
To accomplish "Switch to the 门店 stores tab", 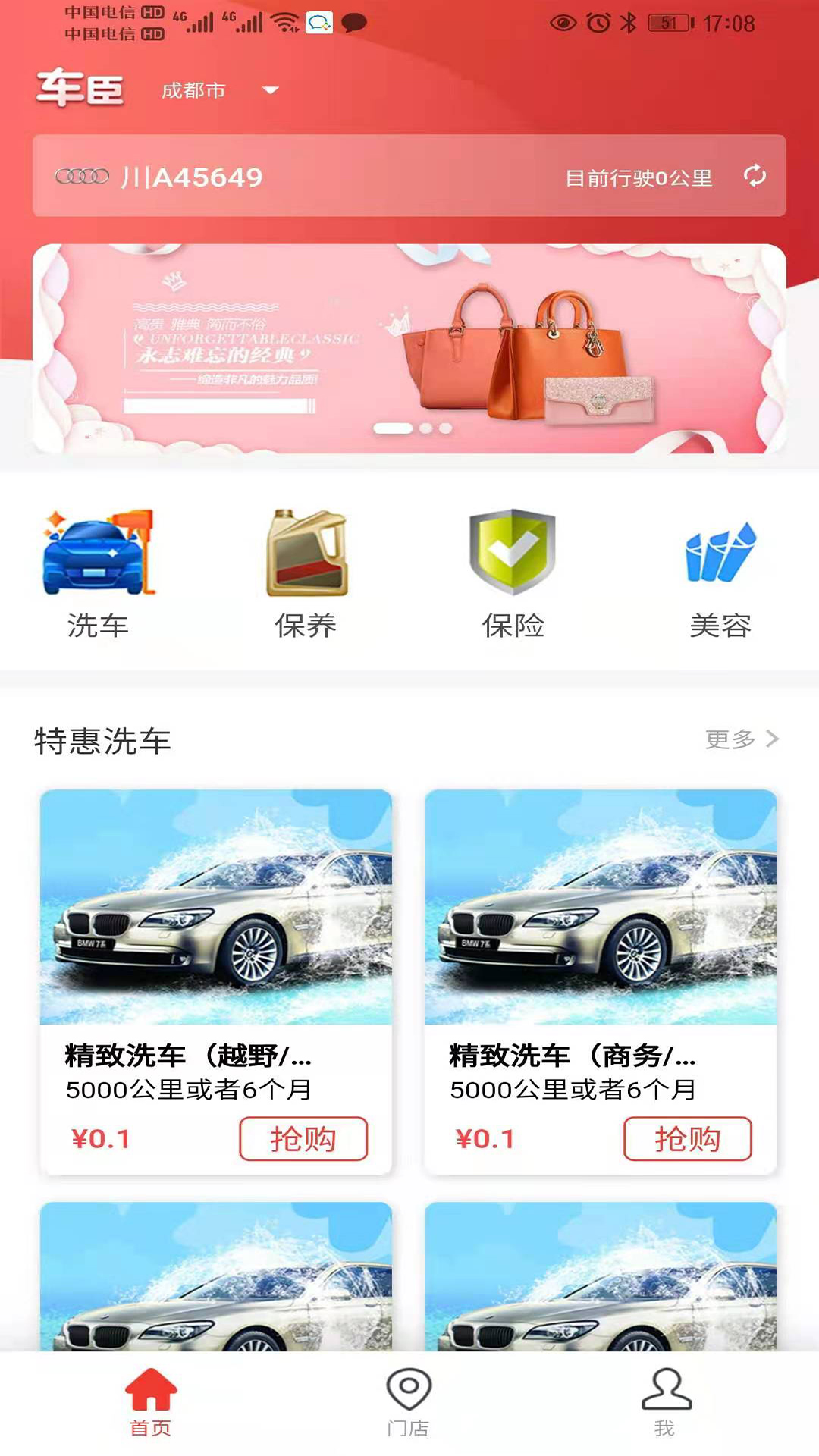I will click(409, 1403).
